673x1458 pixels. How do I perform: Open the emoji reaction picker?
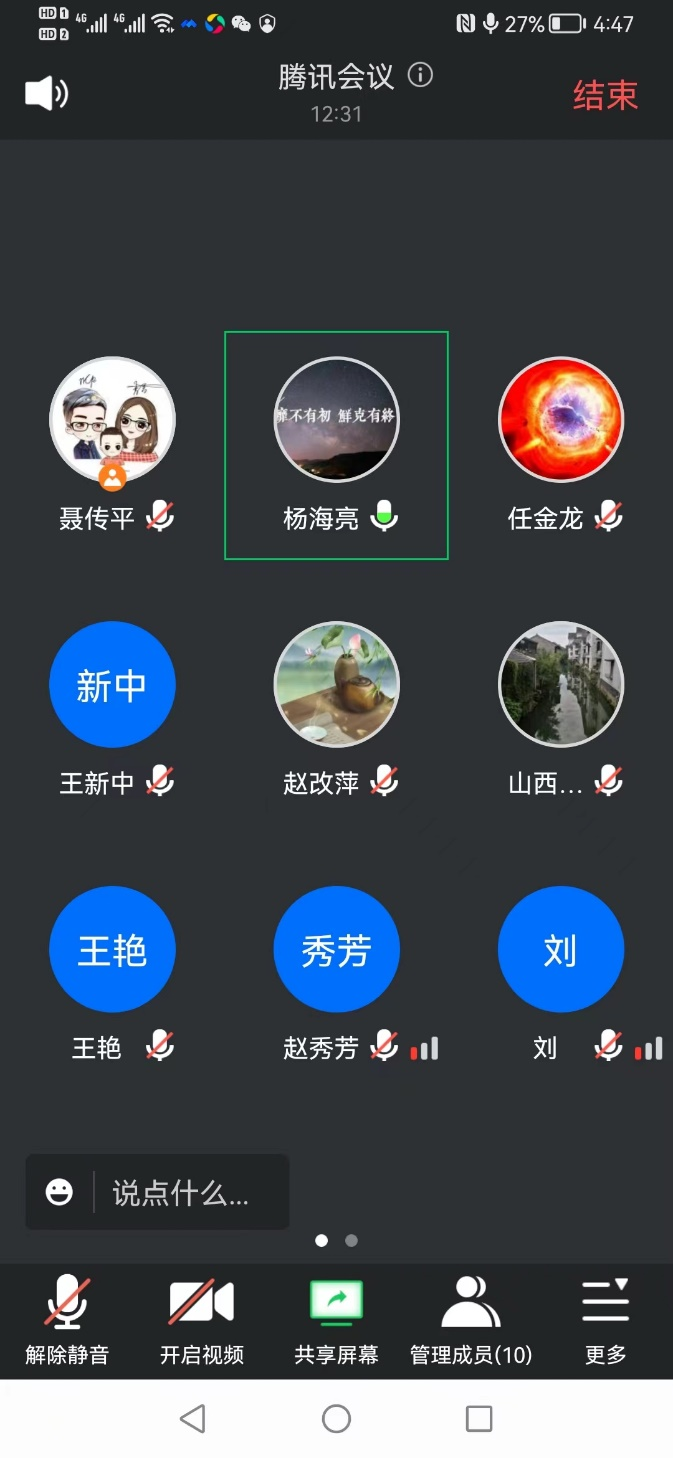click(x=60, y=1192)
